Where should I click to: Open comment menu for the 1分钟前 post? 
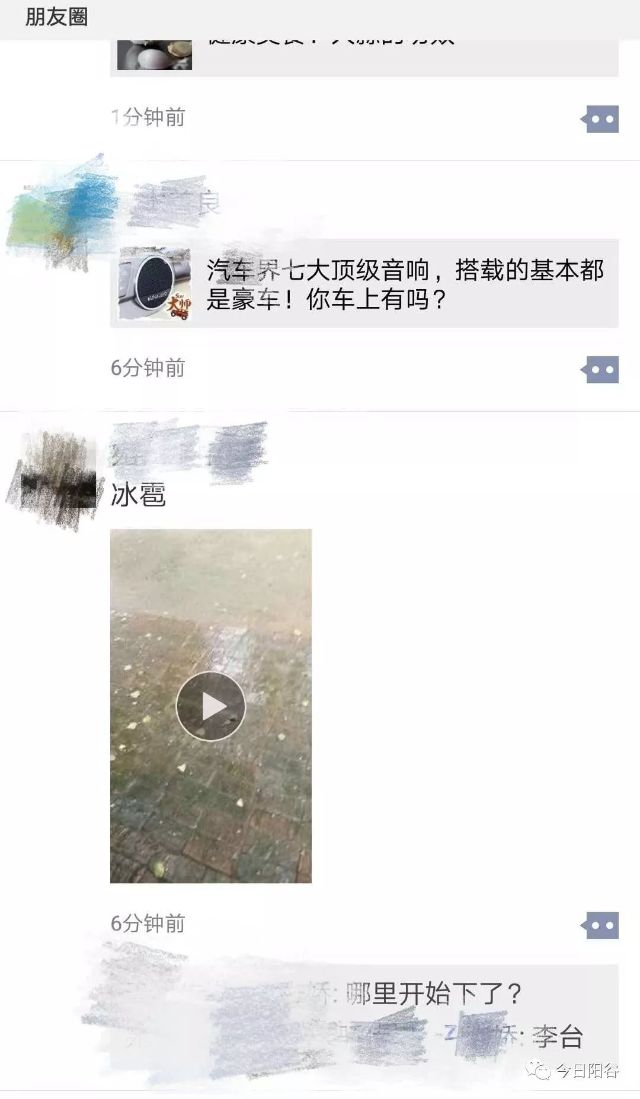[x=600, y=119]
